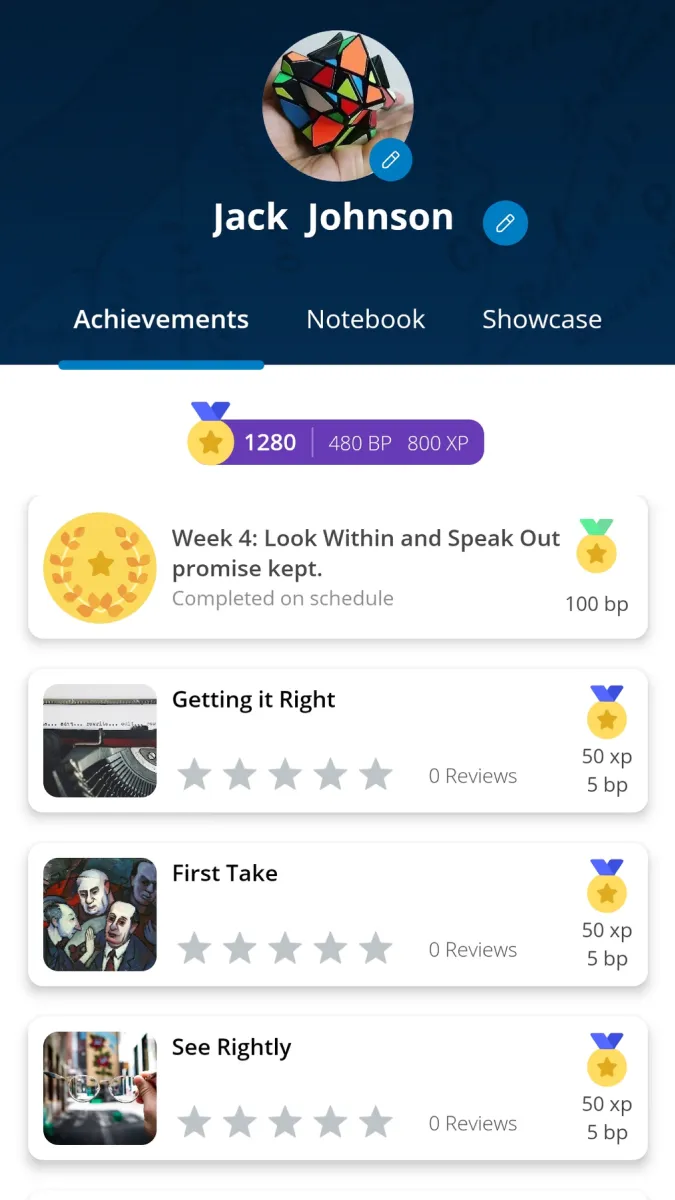
Task: Open the See Rightly achievement
Action: [338, 1088]
